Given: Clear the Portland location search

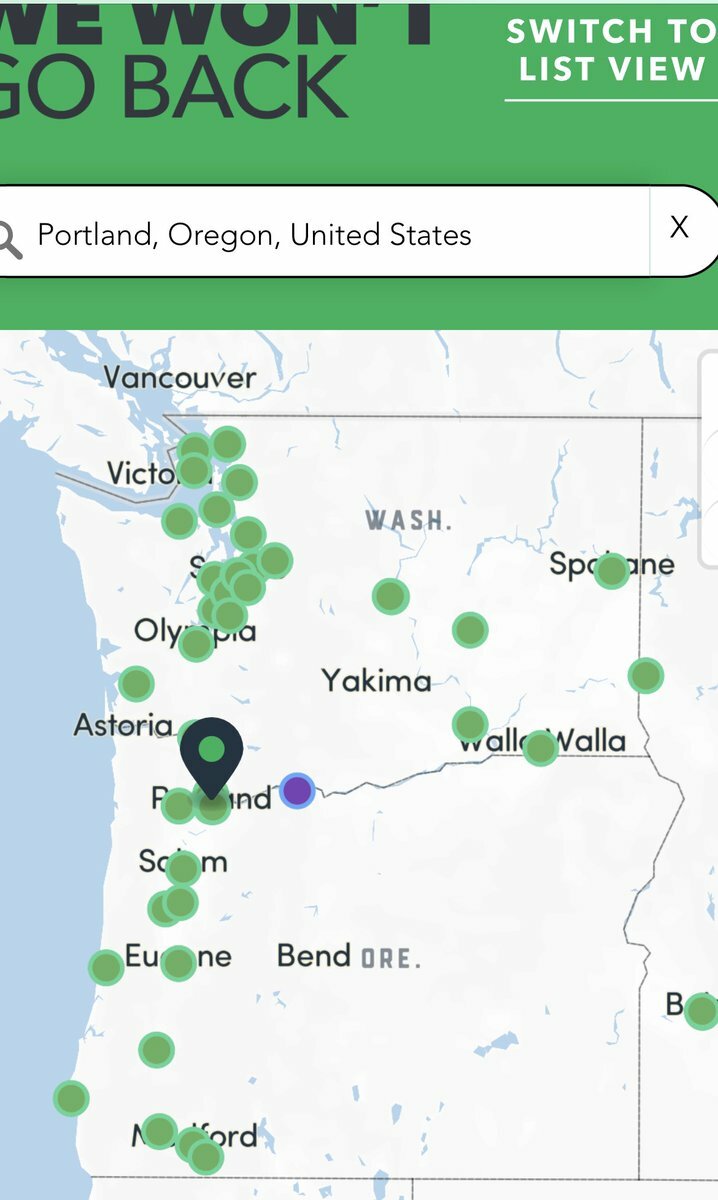Looking at the screenshot, I should pyautogui.click(x=679, y=228).
